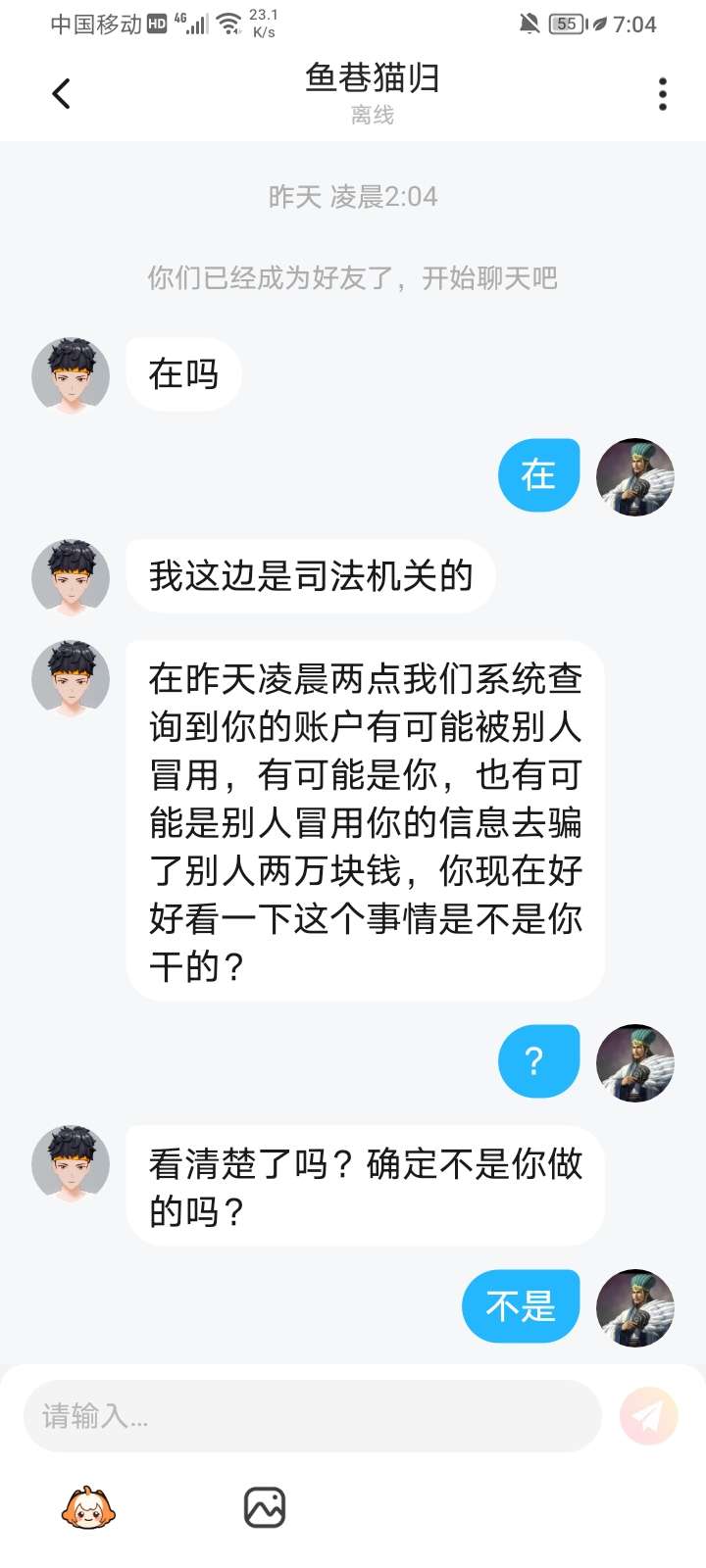This screenshot has width=706, height=1568.
Task: Open the emoji sticker picker
Action: (88, 1508)
